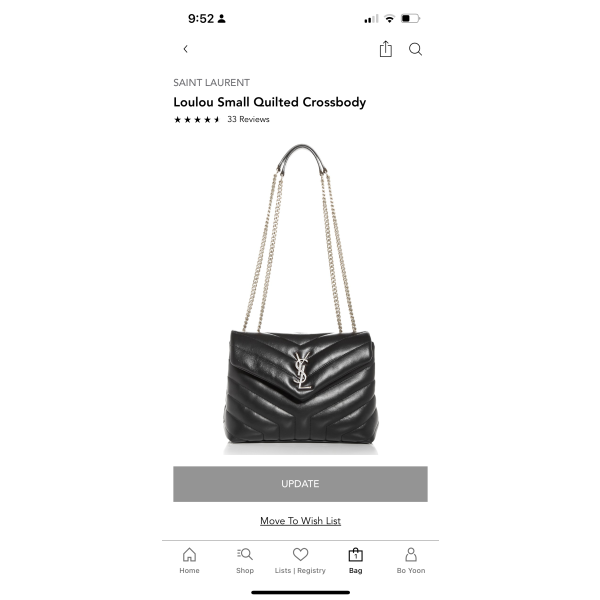Move item to Wish List

[x=300, y=521]
